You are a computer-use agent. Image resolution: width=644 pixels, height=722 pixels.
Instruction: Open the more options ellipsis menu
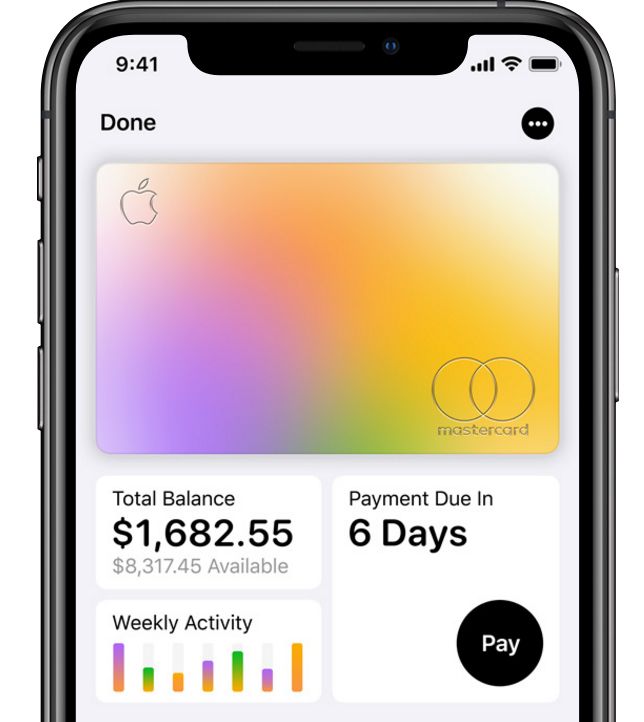[537, 123]
